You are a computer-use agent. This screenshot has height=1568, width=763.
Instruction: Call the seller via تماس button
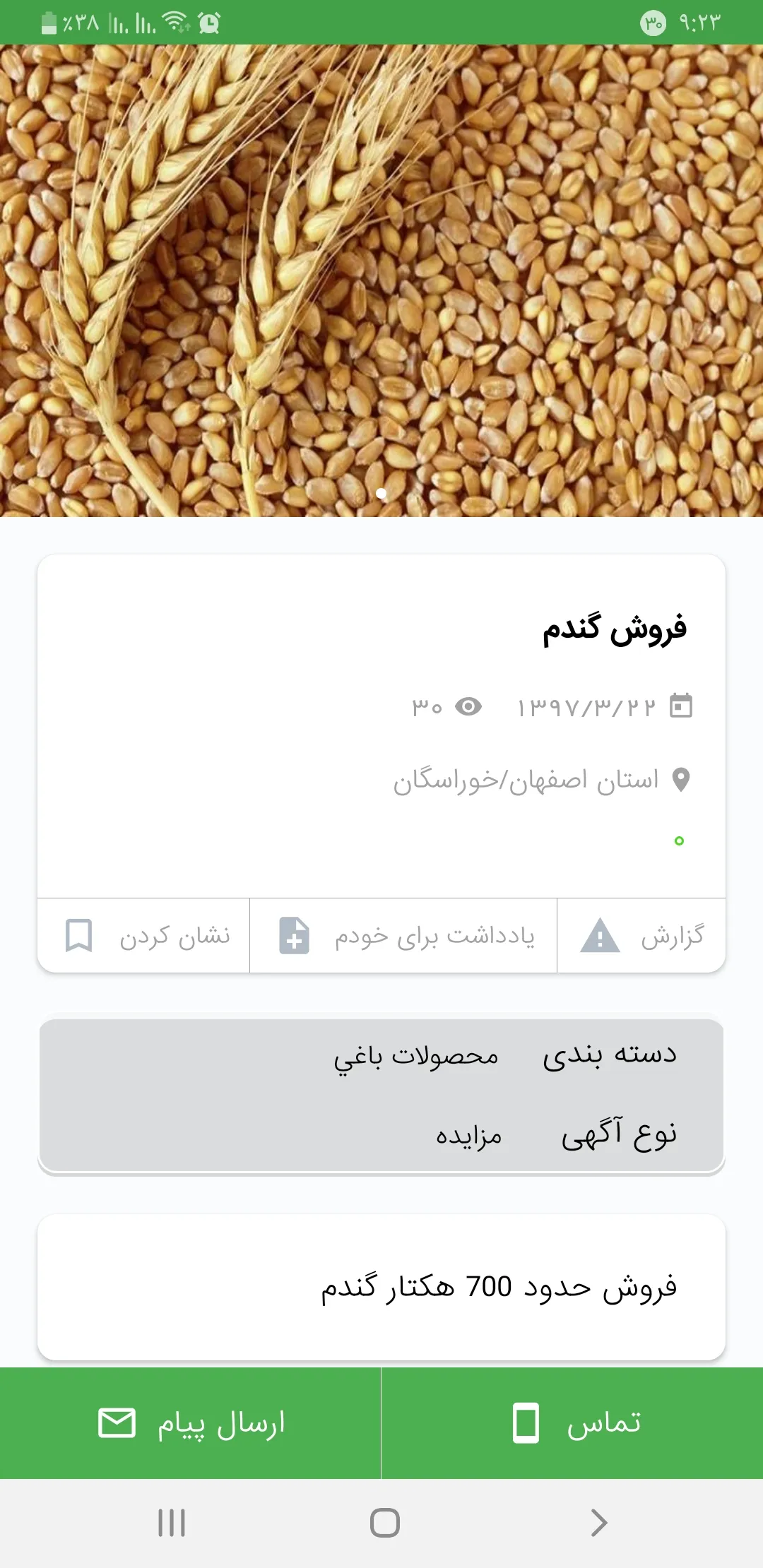click(572, 1423)
